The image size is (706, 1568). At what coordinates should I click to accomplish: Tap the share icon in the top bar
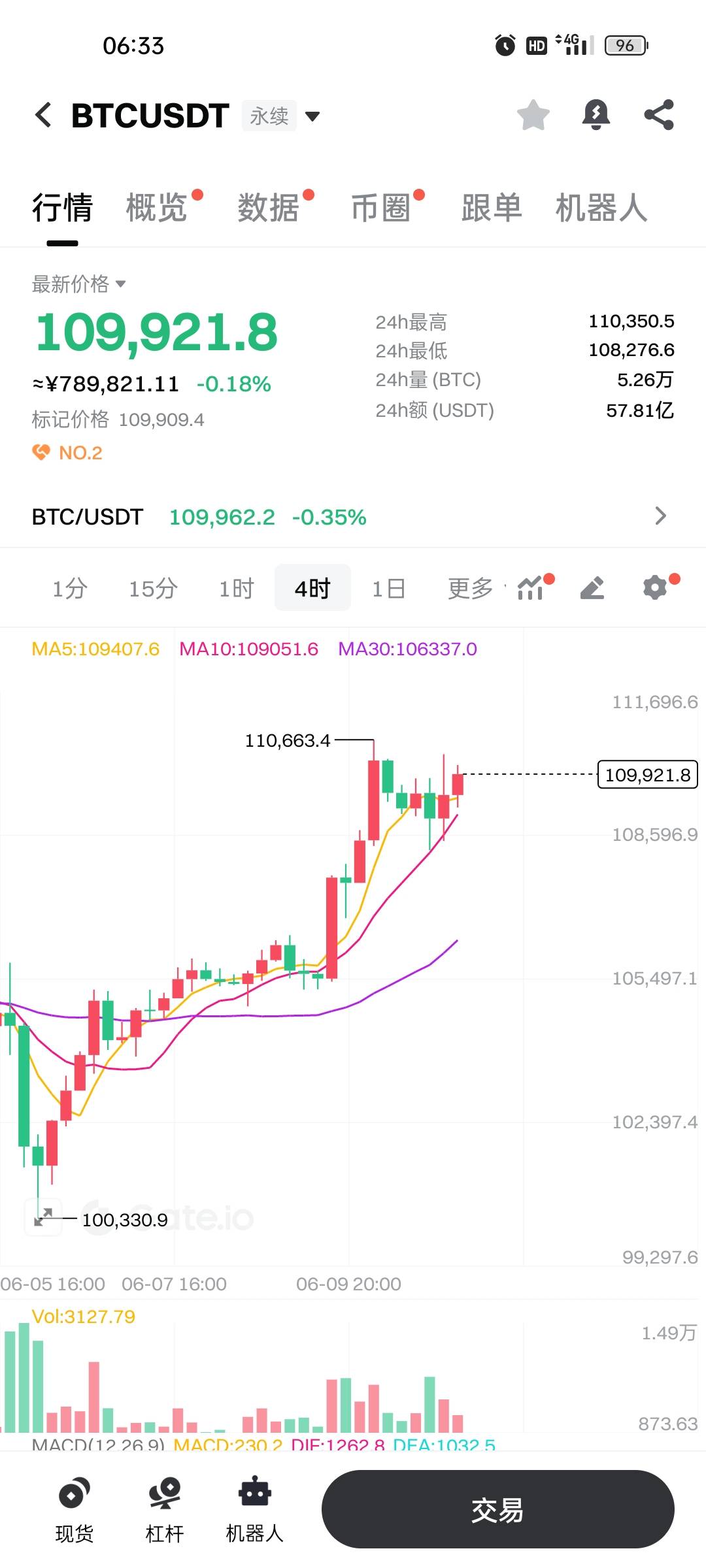658,114
